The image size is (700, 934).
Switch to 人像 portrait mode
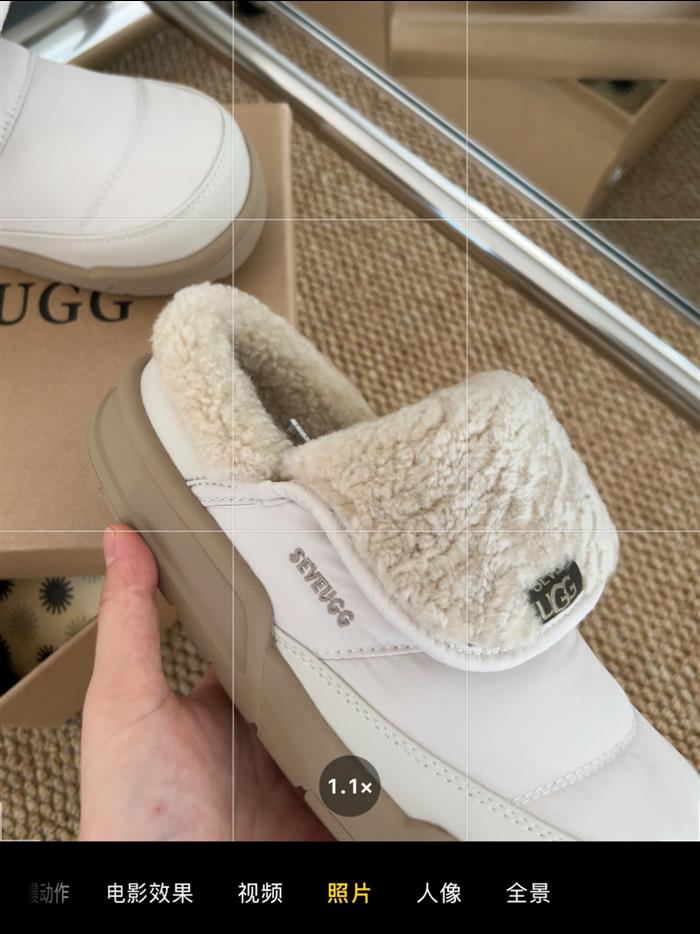(438, 893)
